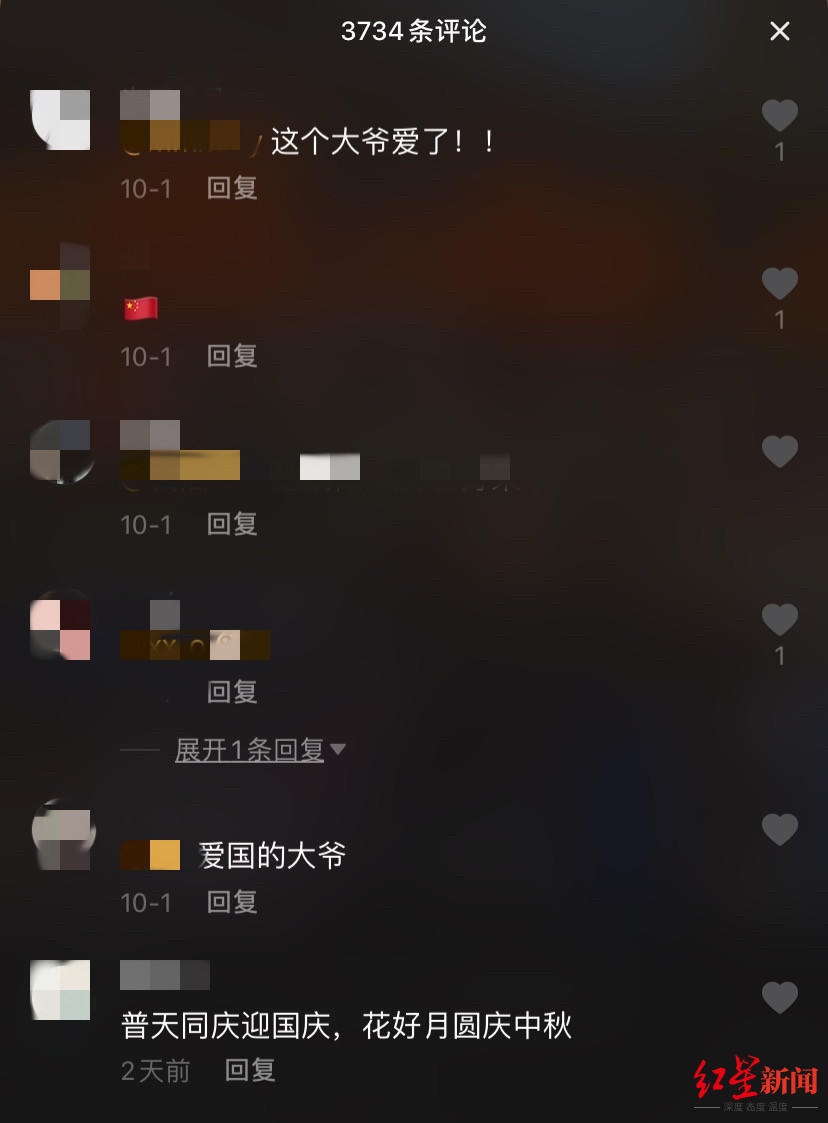Open the comment thread under "爱国的大爷"

(232, 902)
